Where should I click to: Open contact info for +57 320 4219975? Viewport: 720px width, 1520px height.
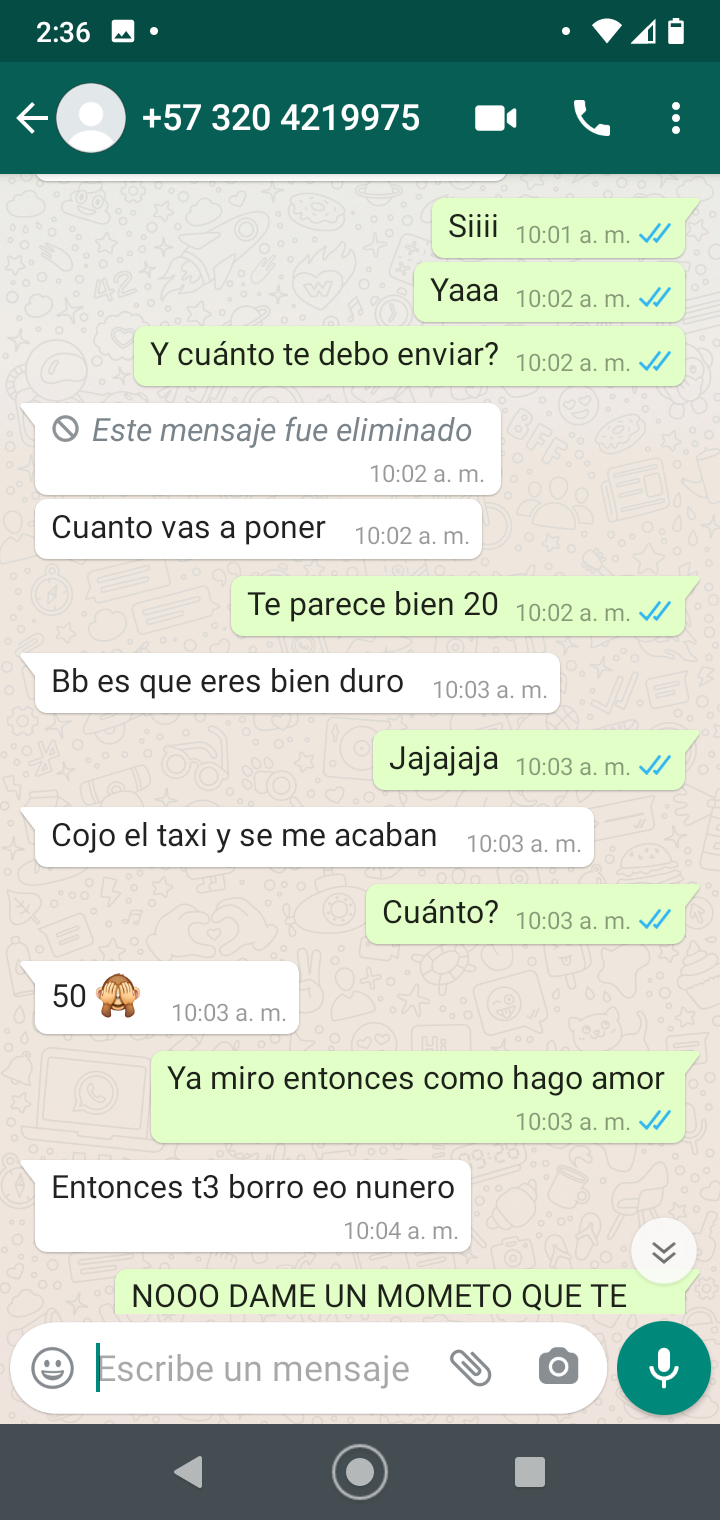pos(280,119)
